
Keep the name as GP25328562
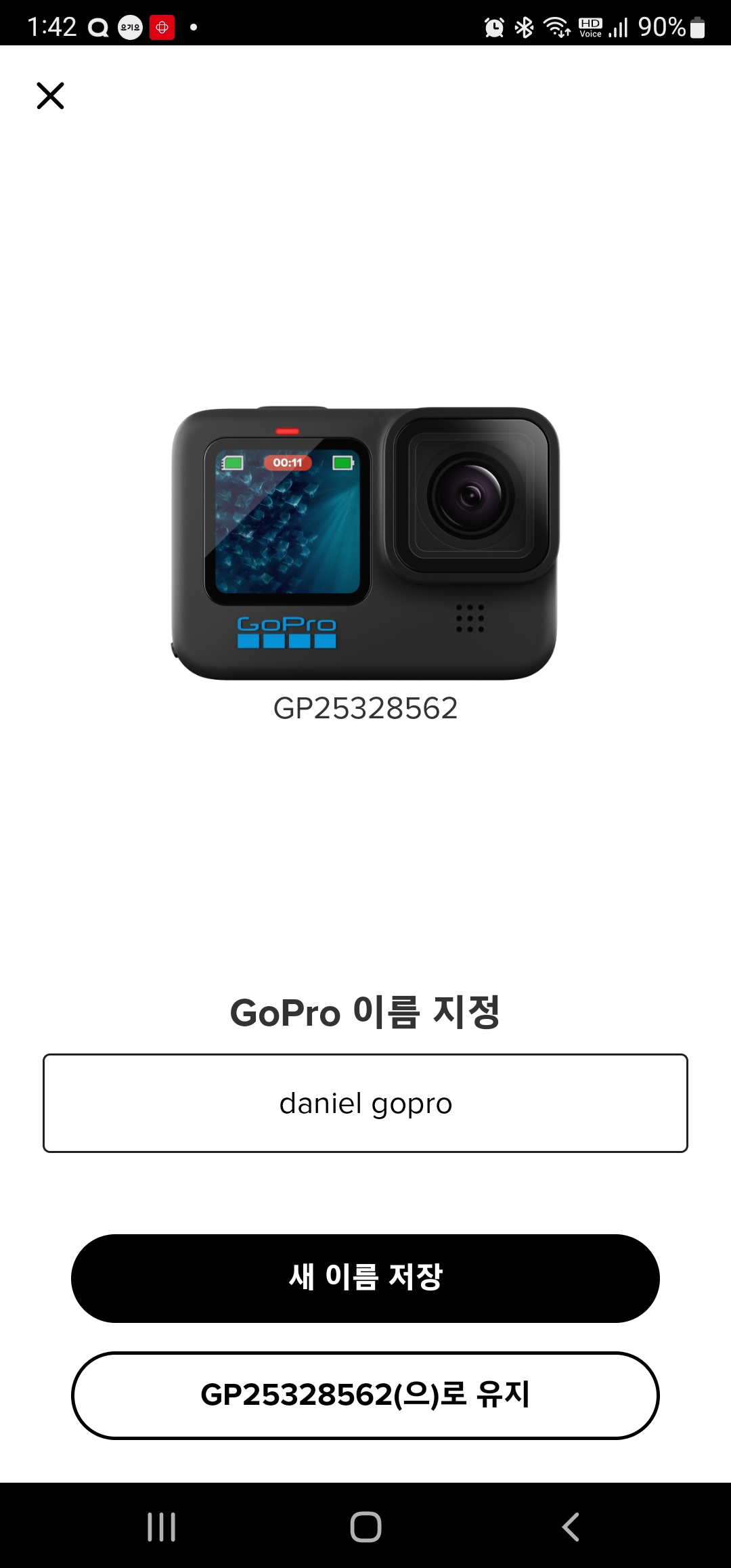click(x=365, y=1395)
